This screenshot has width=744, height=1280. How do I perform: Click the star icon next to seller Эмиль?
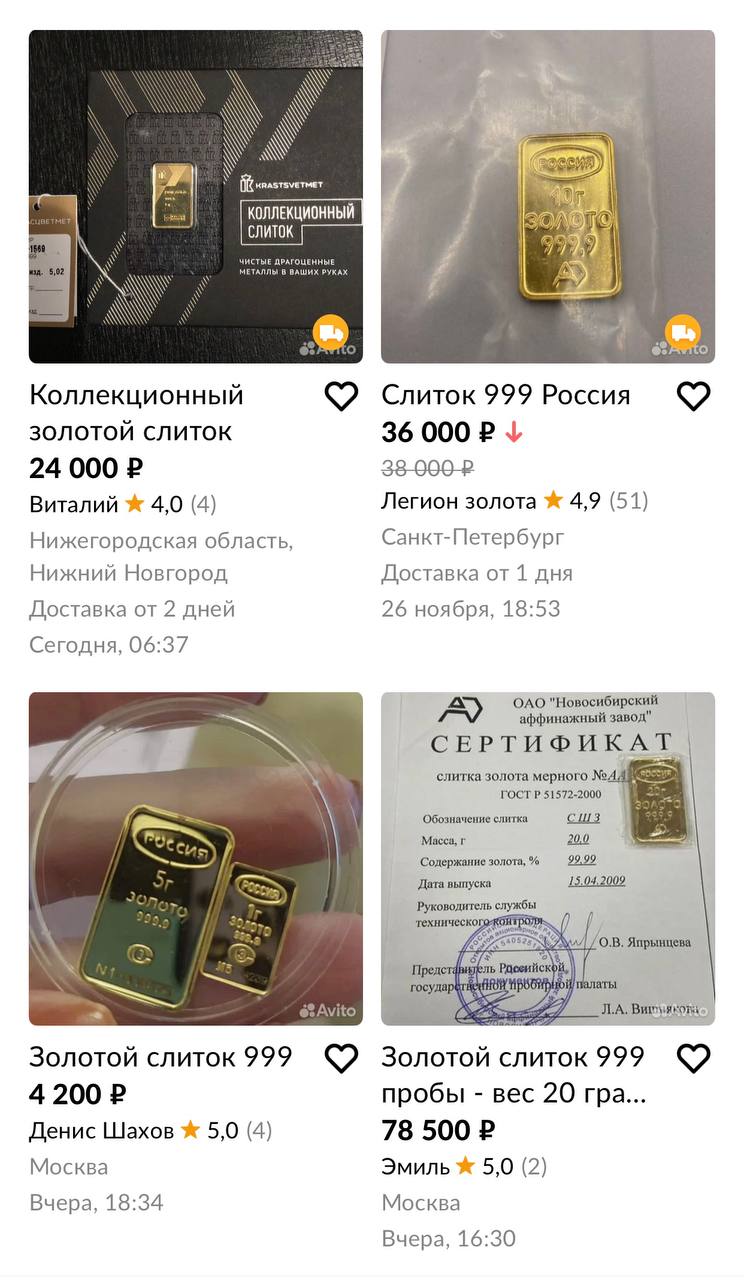[x=466, y=1168]
